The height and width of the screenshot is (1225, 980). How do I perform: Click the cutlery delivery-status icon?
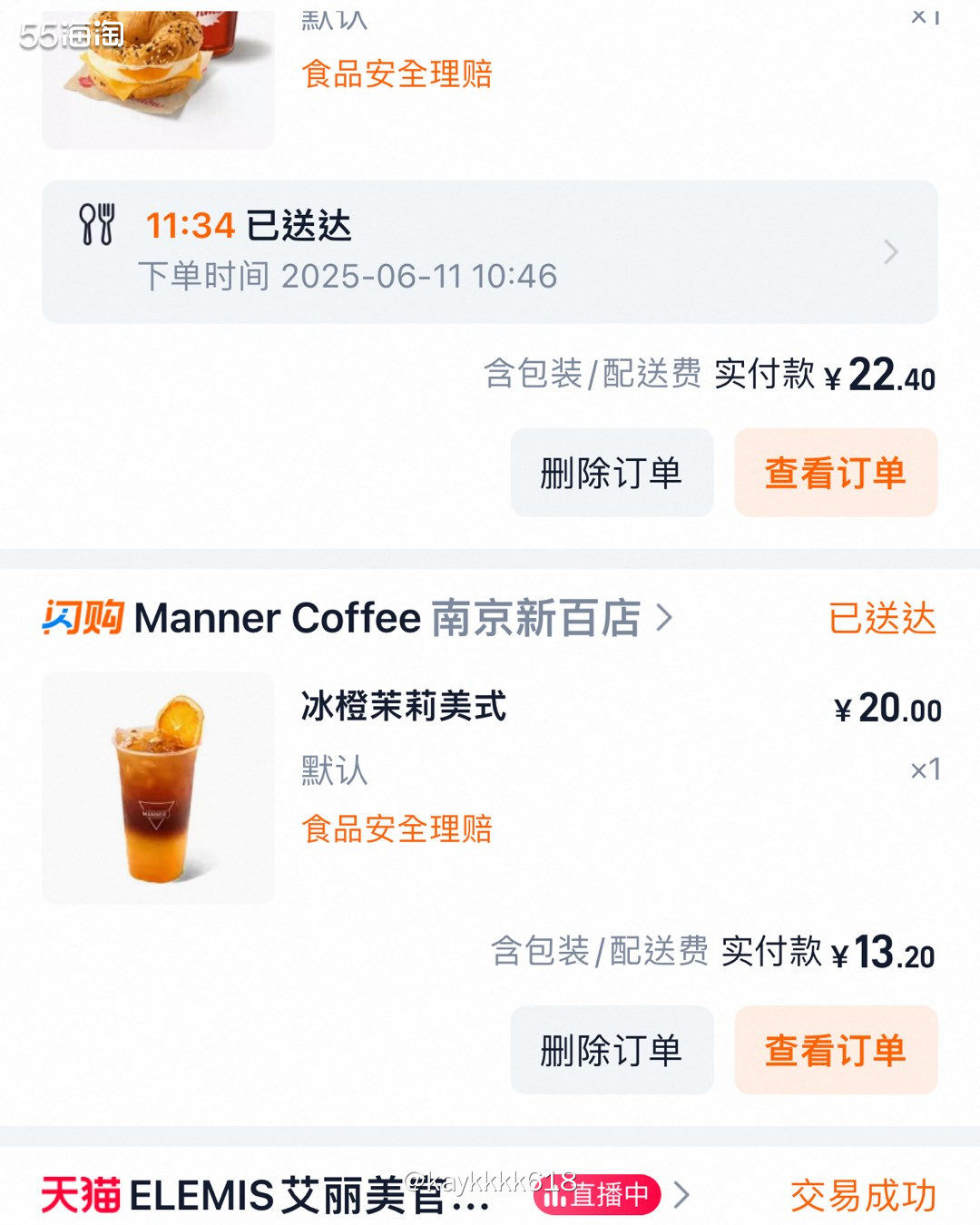click(95, 225)
